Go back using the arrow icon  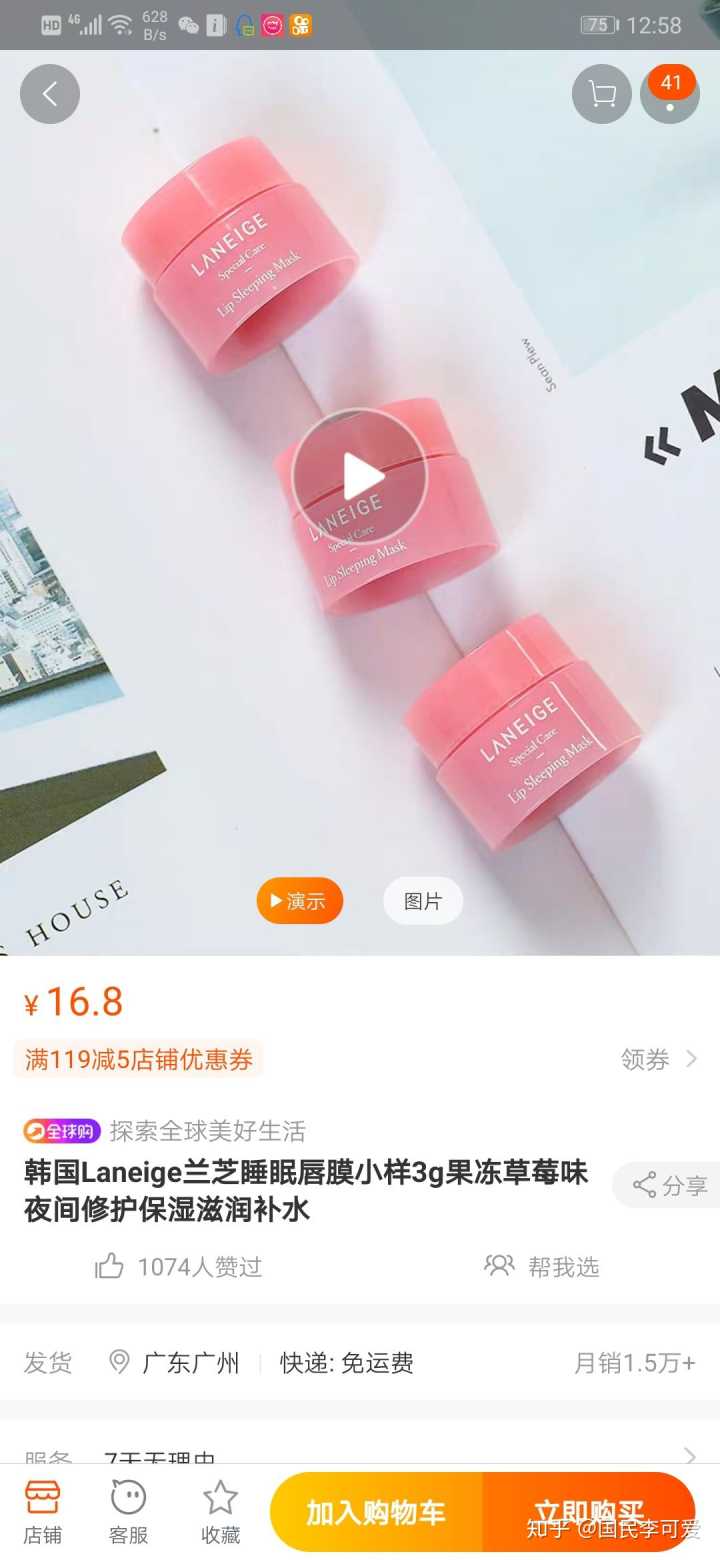click(50, 94)
